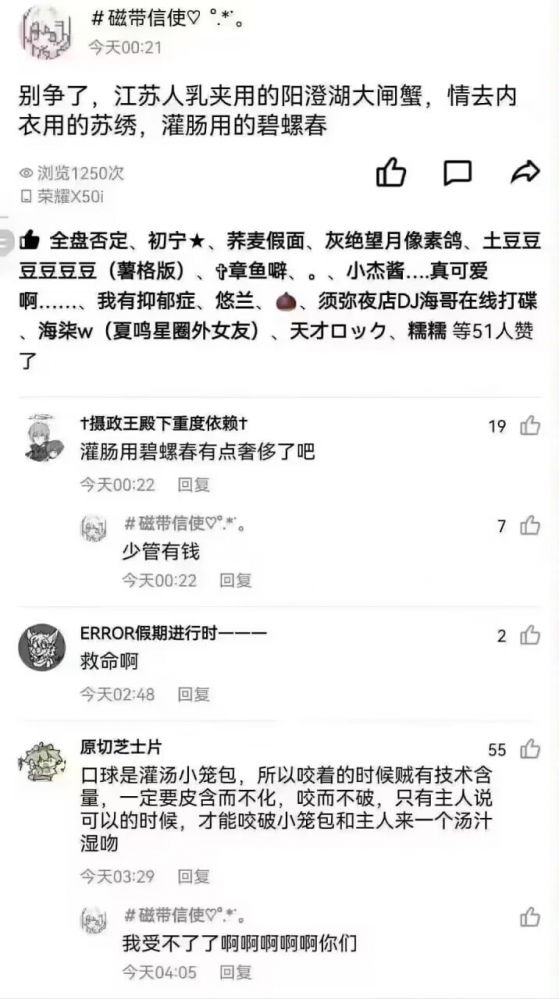Screen dimensions: 559x999
Task: Share the main post
Action: [x=525, y=171]
